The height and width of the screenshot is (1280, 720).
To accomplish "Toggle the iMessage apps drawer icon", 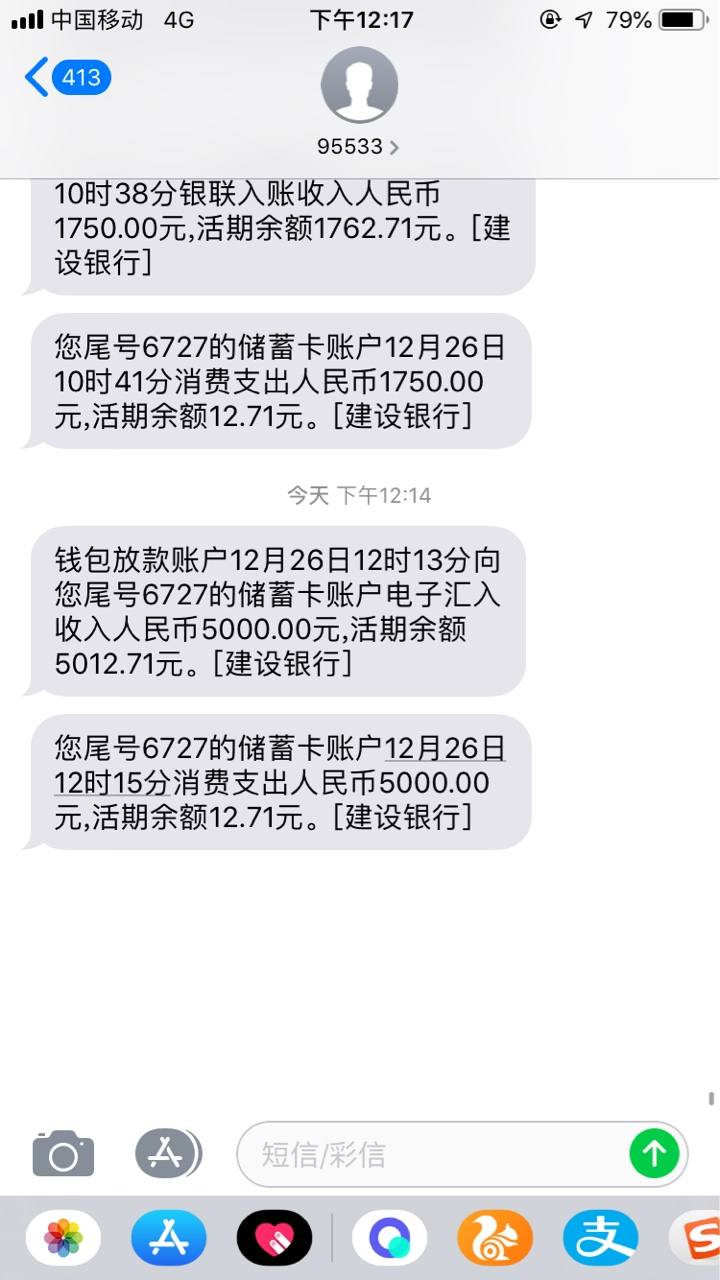I will coord(167,1155).
